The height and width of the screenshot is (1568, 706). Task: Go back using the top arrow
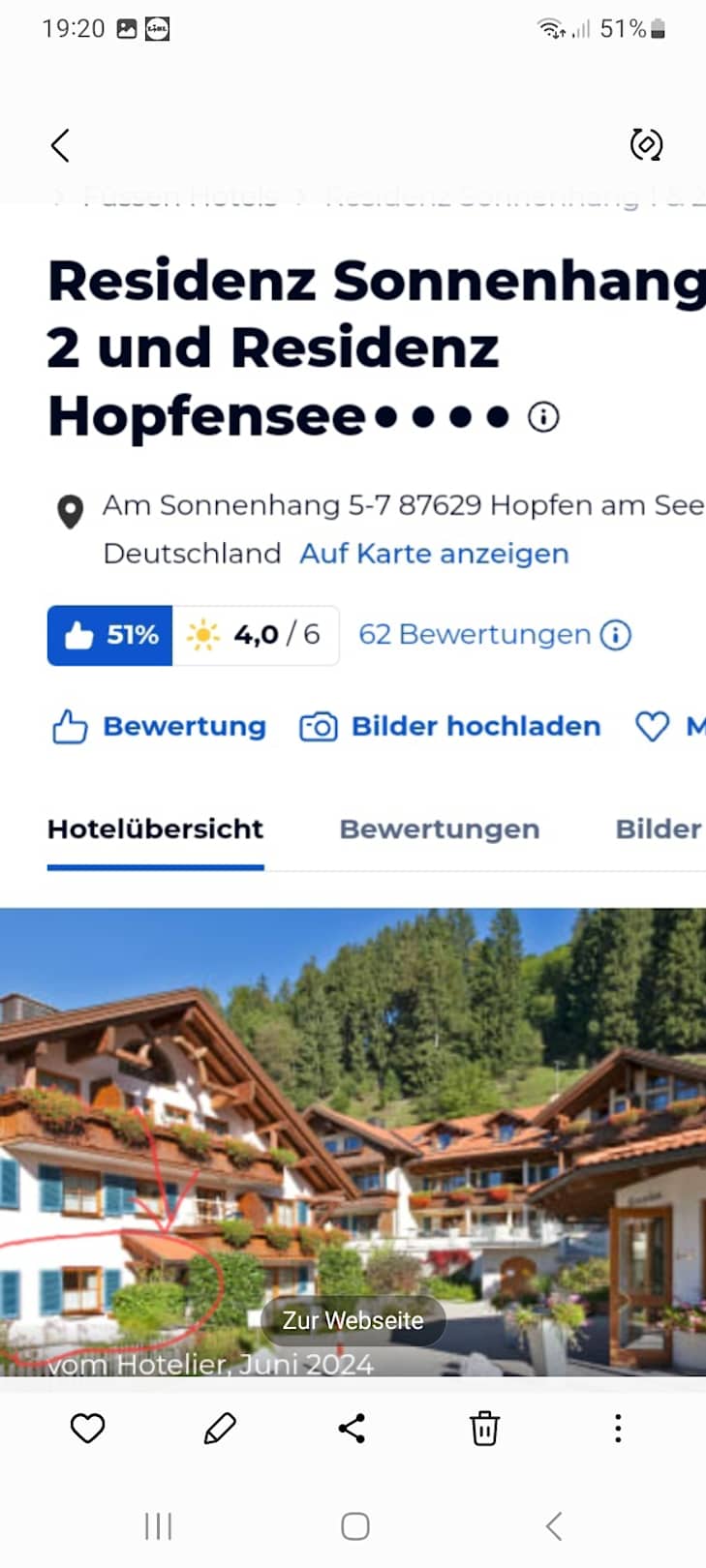point(60,146)
